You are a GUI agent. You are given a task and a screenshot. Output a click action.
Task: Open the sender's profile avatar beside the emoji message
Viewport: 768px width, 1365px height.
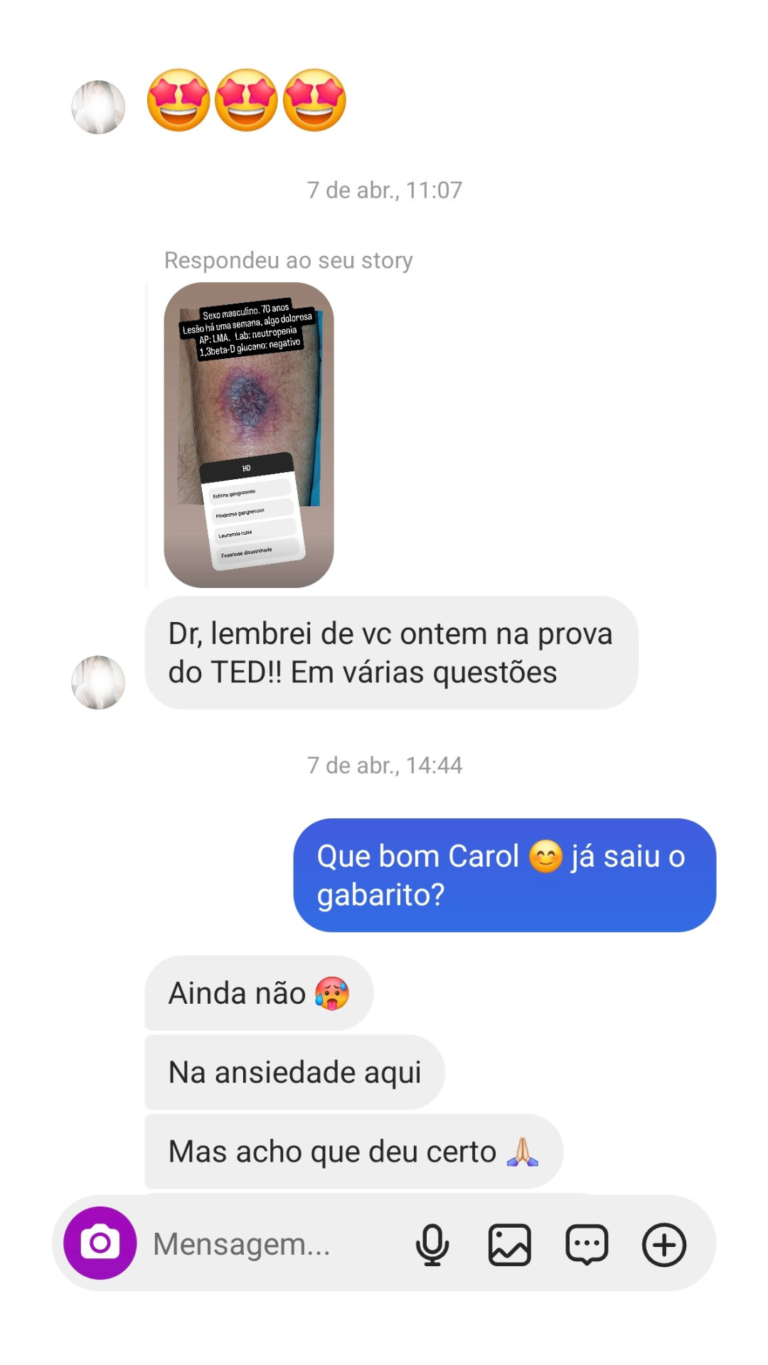(98, 107)
